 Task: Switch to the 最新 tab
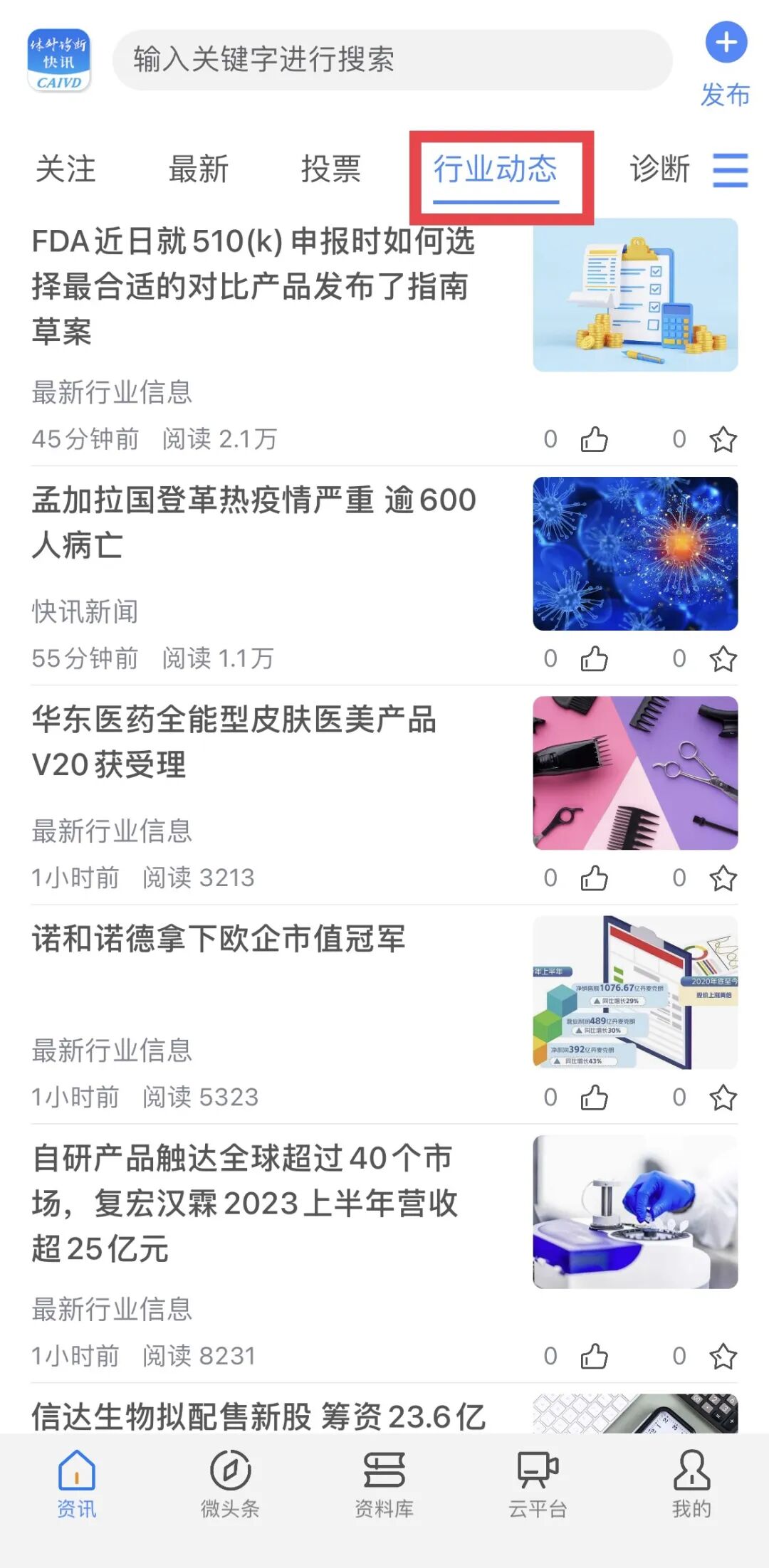(198, 169)
